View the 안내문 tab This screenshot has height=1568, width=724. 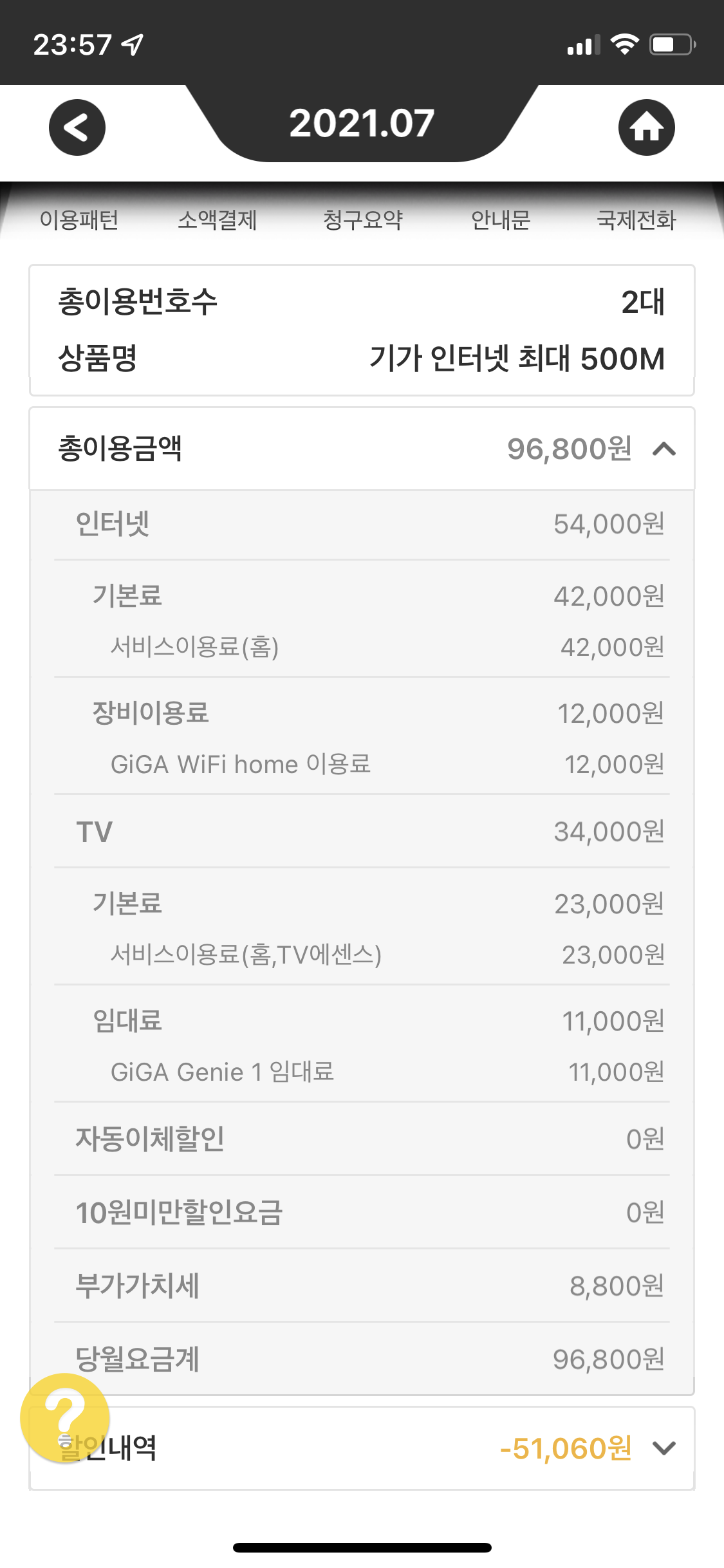click(x=501, y=220)
